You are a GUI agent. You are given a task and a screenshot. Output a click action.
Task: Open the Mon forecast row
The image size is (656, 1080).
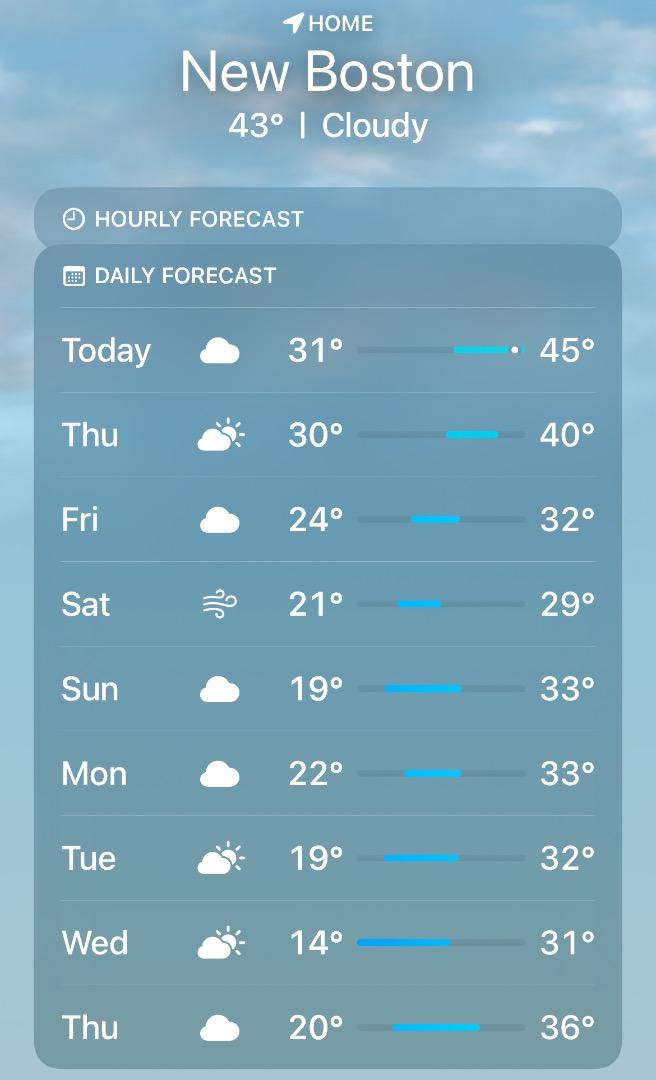coord(328,773)
